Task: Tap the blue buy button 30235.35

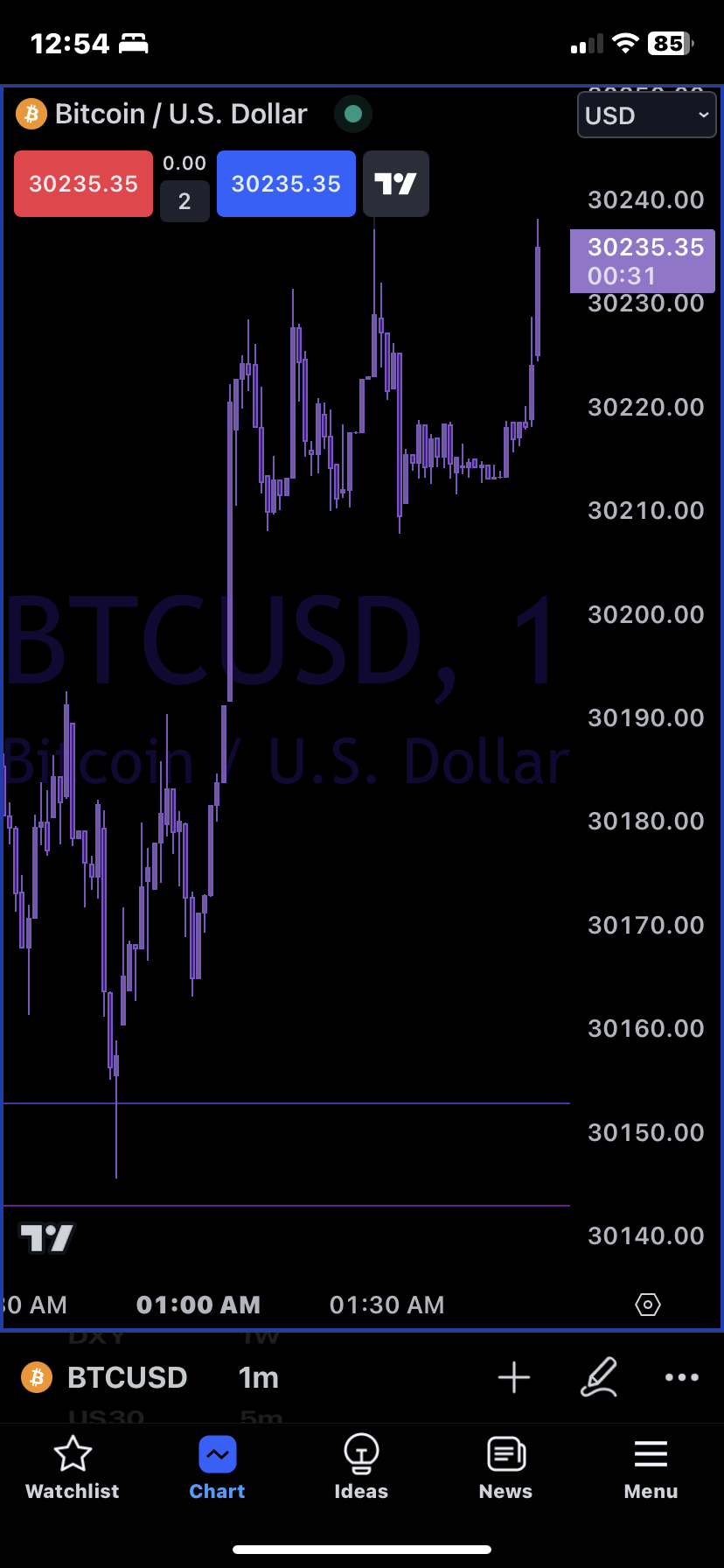Action: [x=286, y=184]
